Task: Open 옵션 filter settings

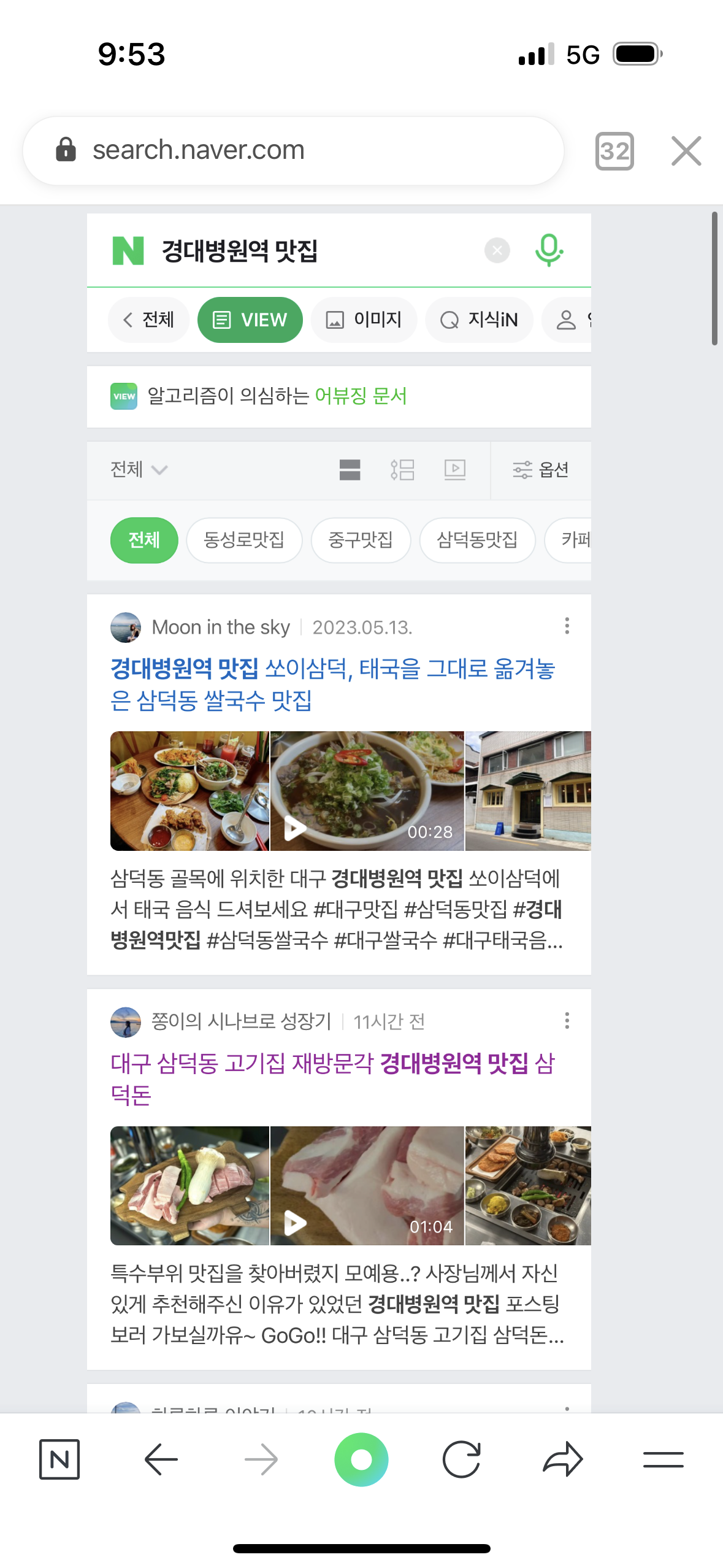Action: click(540, 470)
